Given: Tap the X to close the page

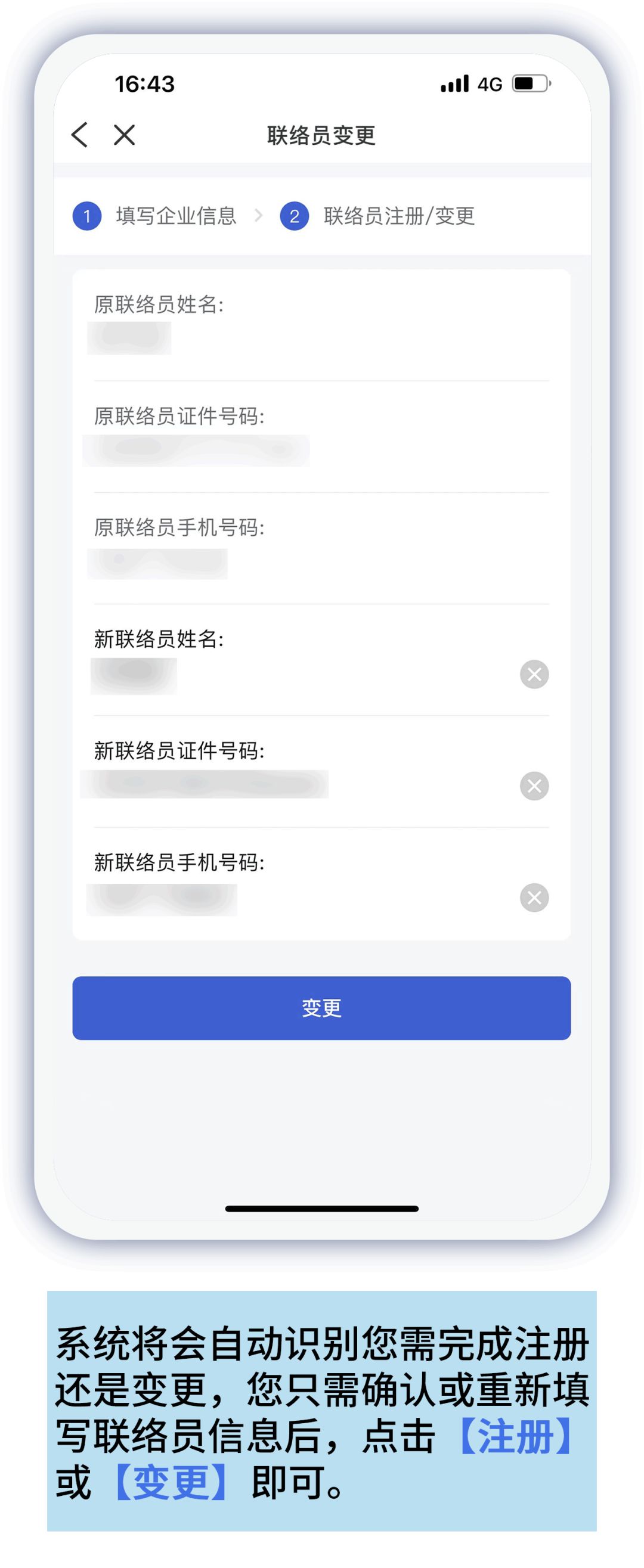Looking at the screenshot, I should pos(123,135).
